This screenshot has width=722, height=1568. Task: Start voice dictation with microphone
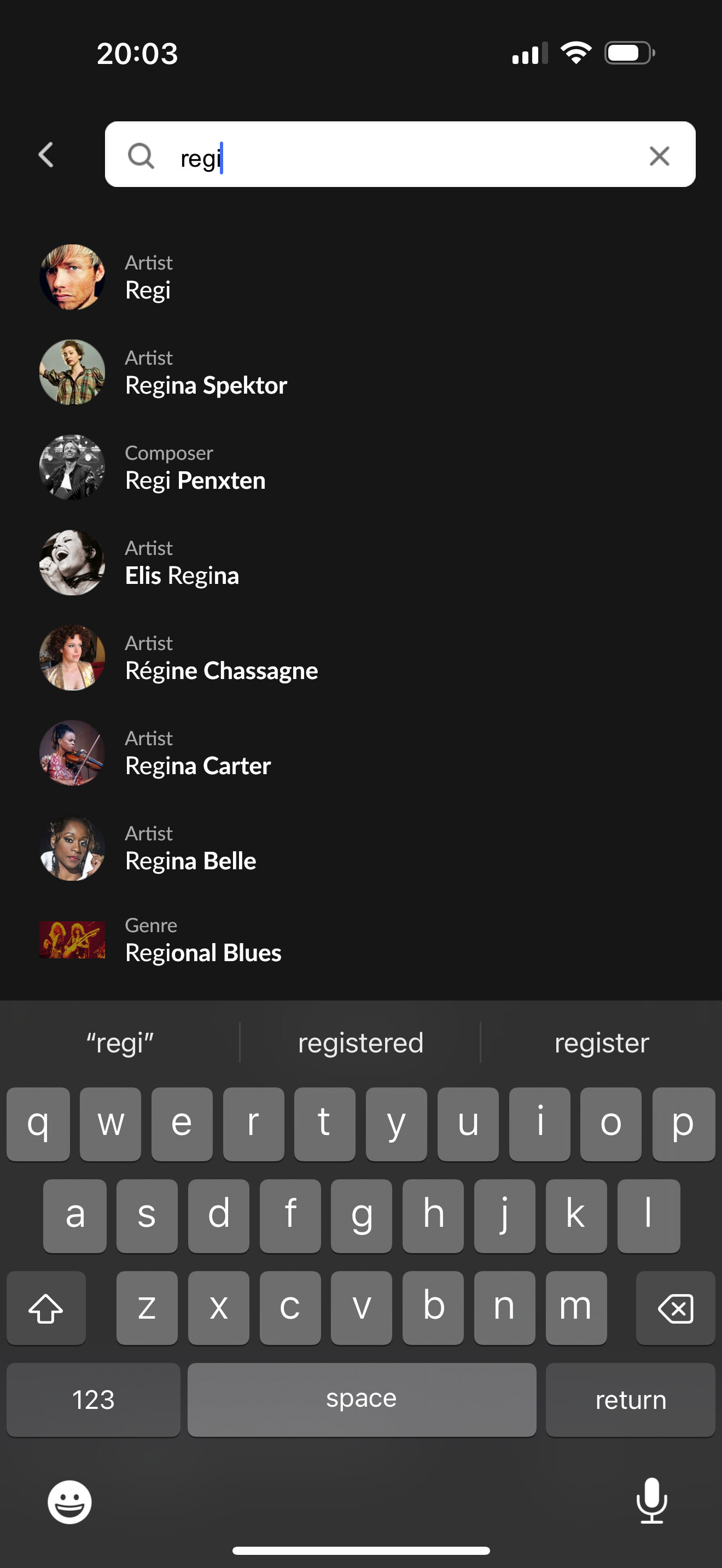652,1501
